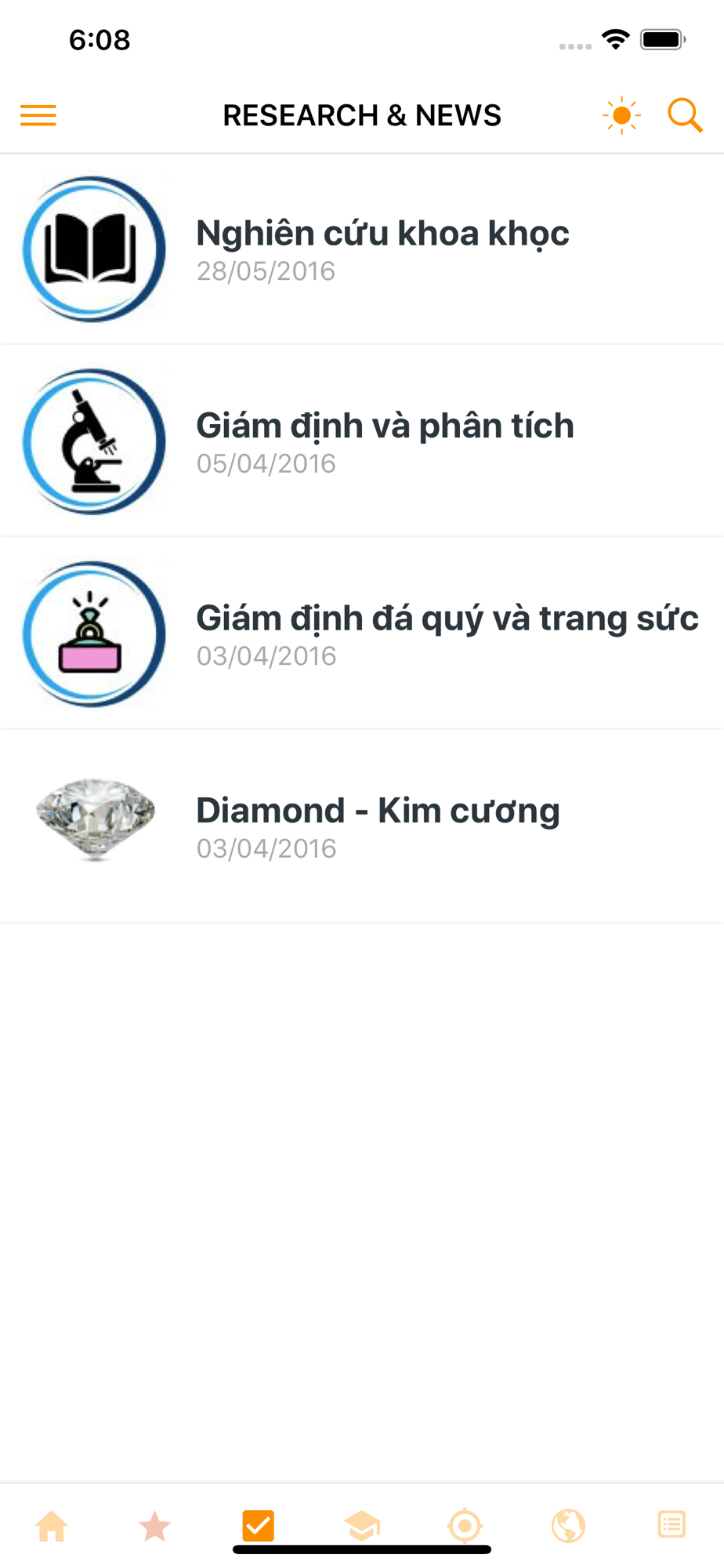724x1568 pixels.
Task: Open the graduation cap tab
Action: point(362,1526)
